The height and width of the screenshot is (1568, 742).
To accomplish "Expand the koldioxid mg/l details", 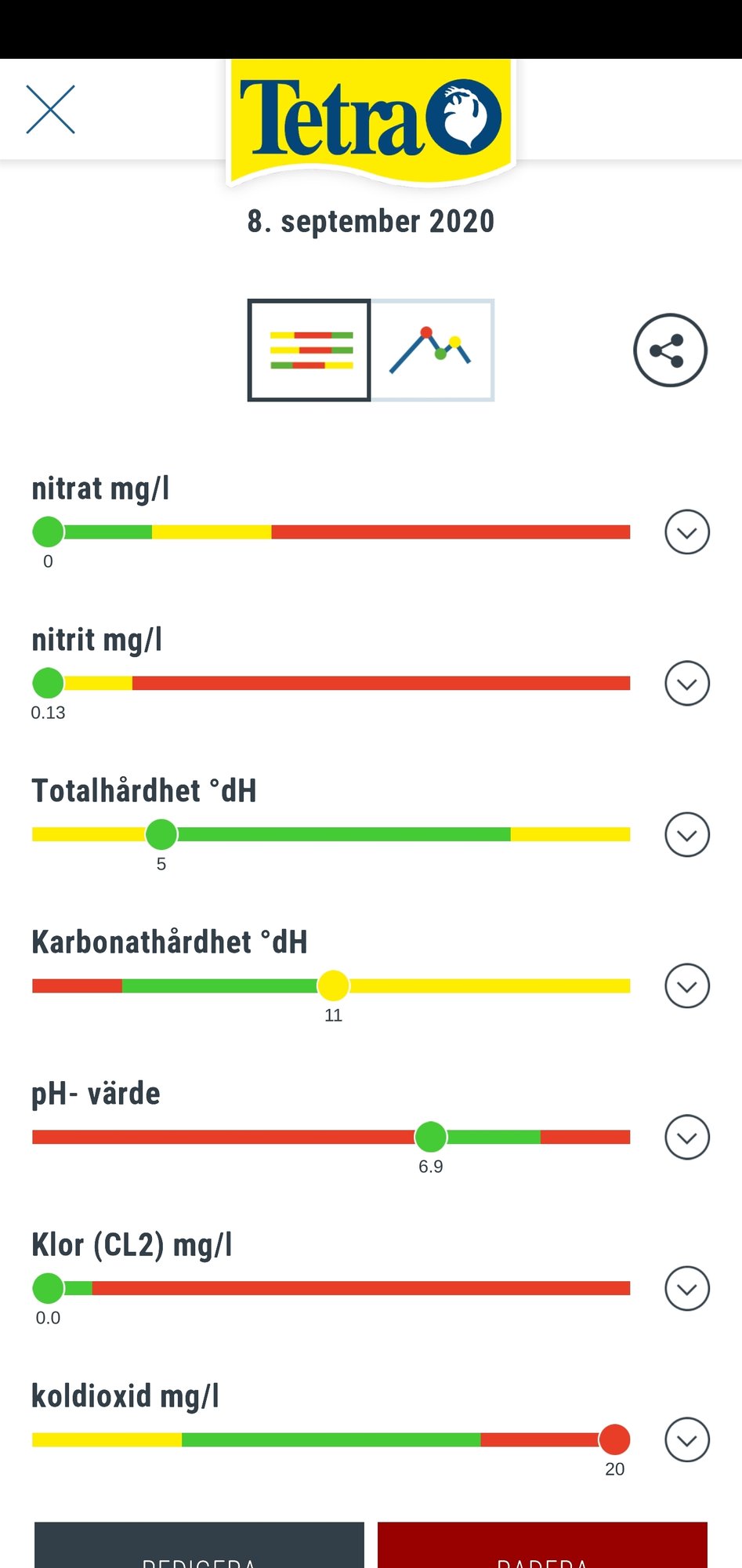I will [x=687, y=1439].
